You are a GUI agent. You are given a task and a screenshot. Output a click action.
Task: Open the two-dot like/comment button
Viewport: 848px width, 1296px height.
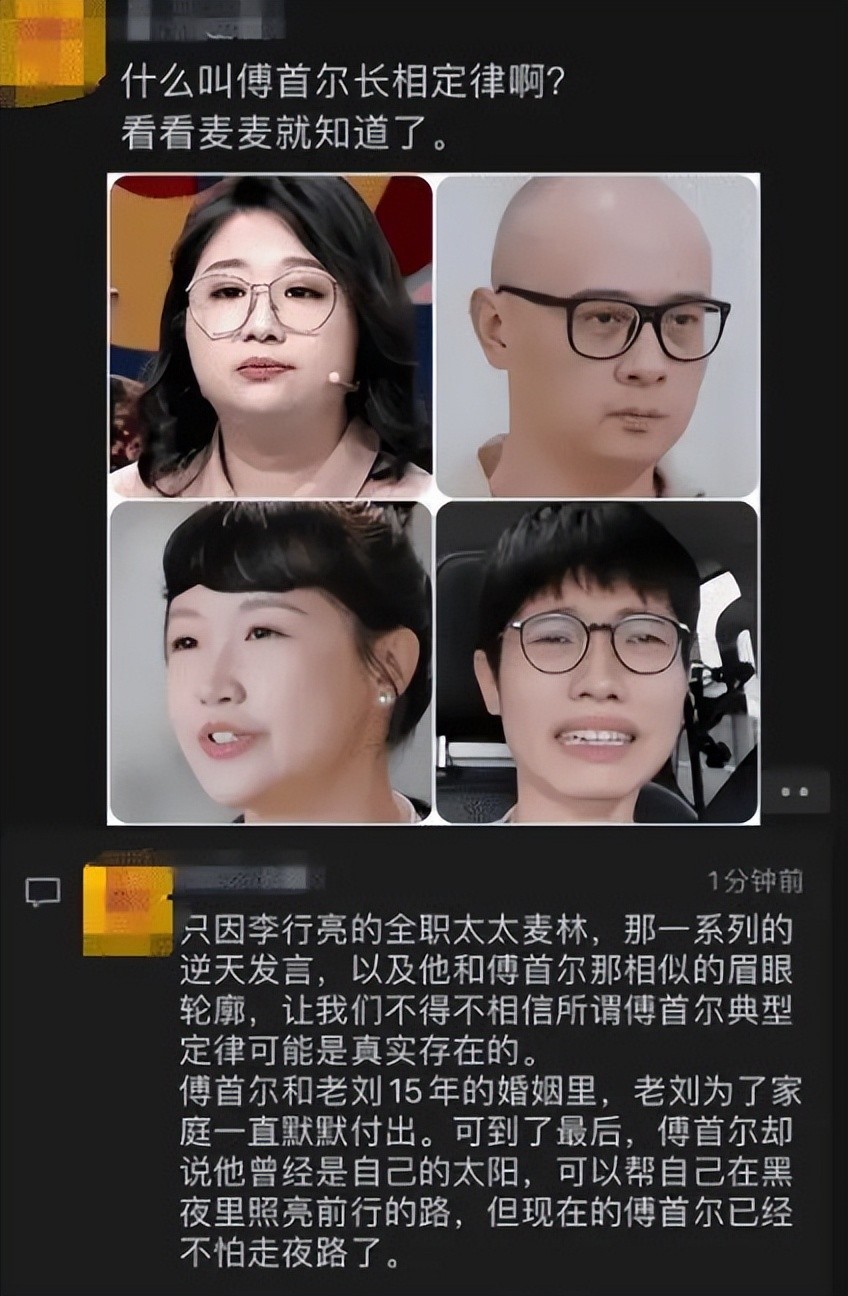[796, 791]
